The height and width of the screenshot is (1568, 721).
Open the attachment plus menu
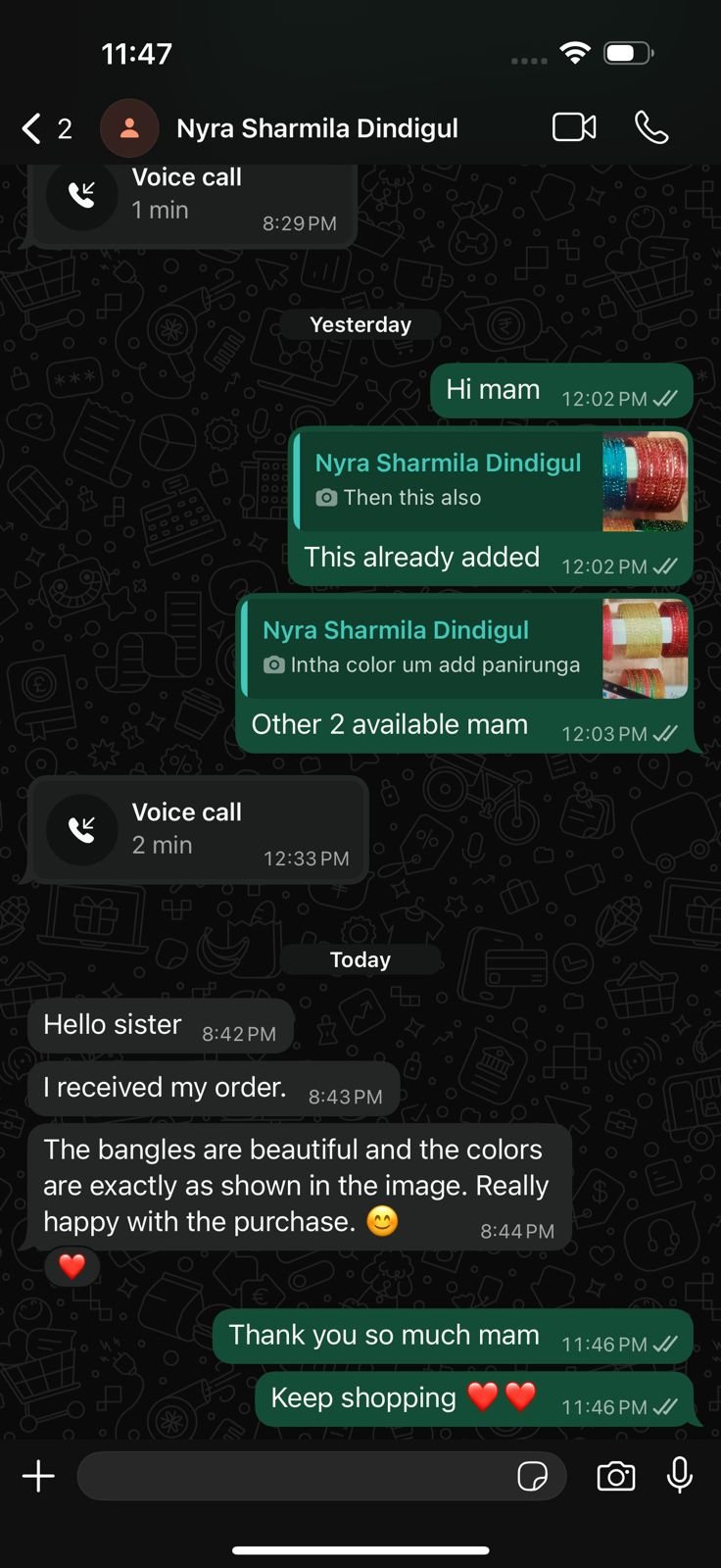coord(39,1476)
